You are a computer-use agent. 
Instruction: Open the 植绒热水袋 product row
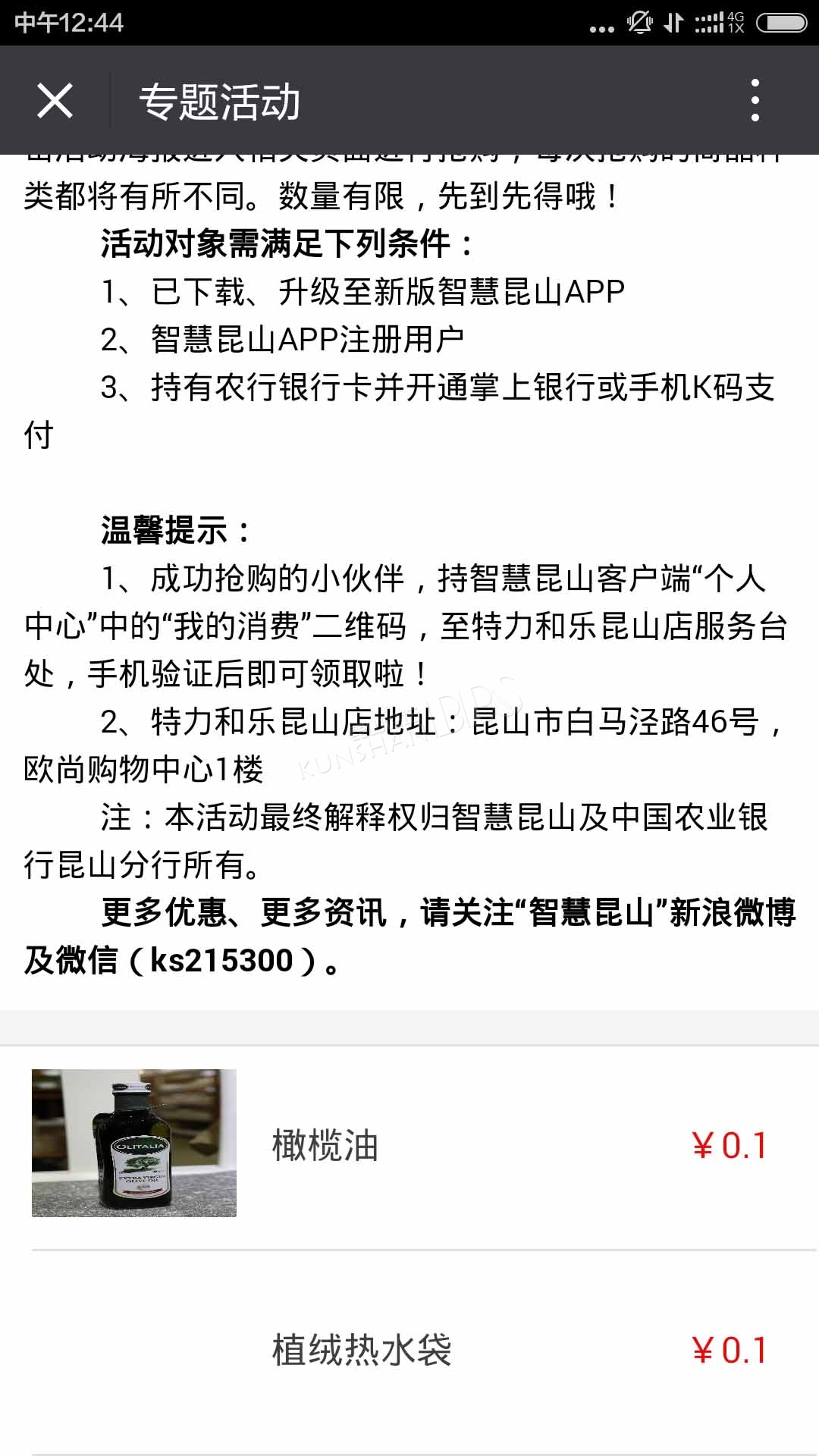click(409, 1351)
